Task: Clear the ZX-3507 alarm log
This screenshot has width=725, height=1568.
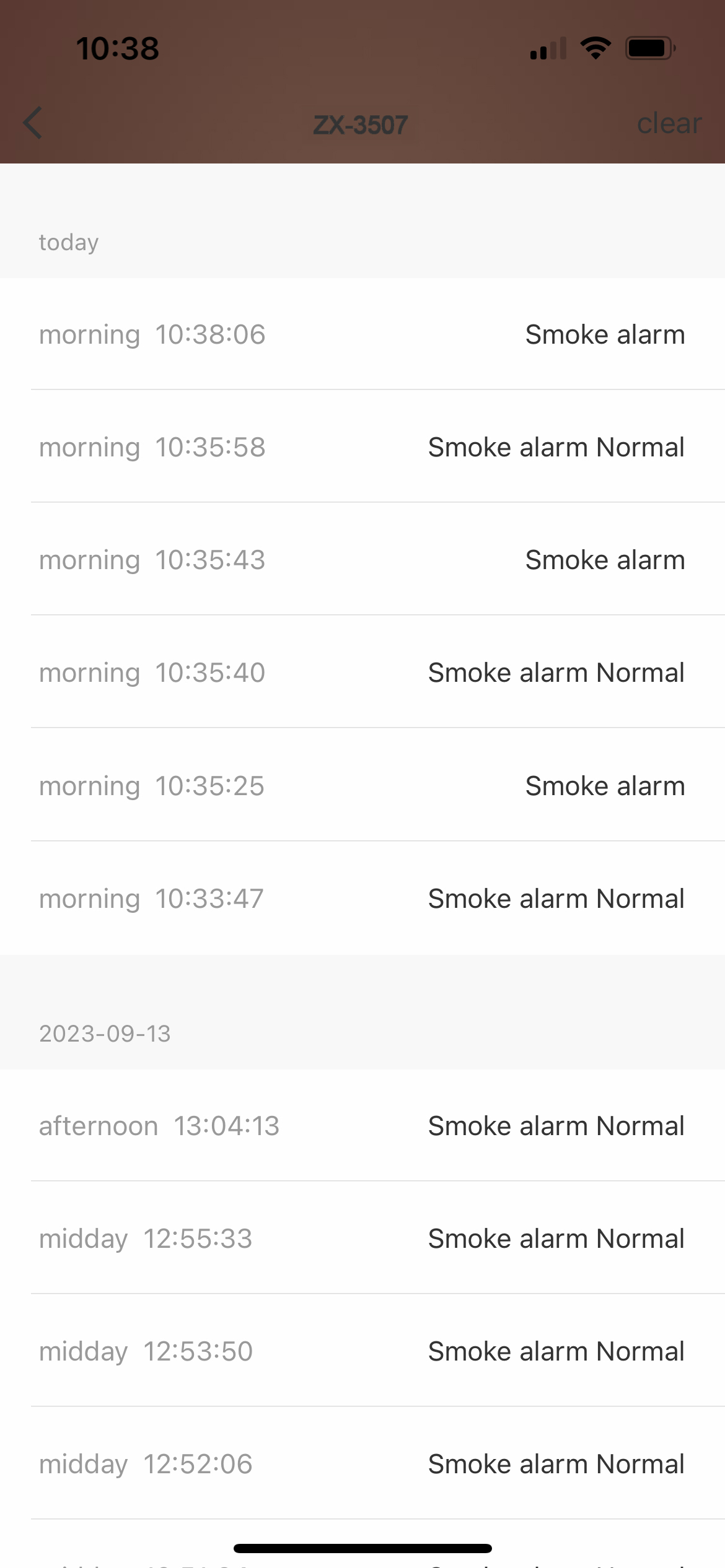Action: click(x=669, y=124)
